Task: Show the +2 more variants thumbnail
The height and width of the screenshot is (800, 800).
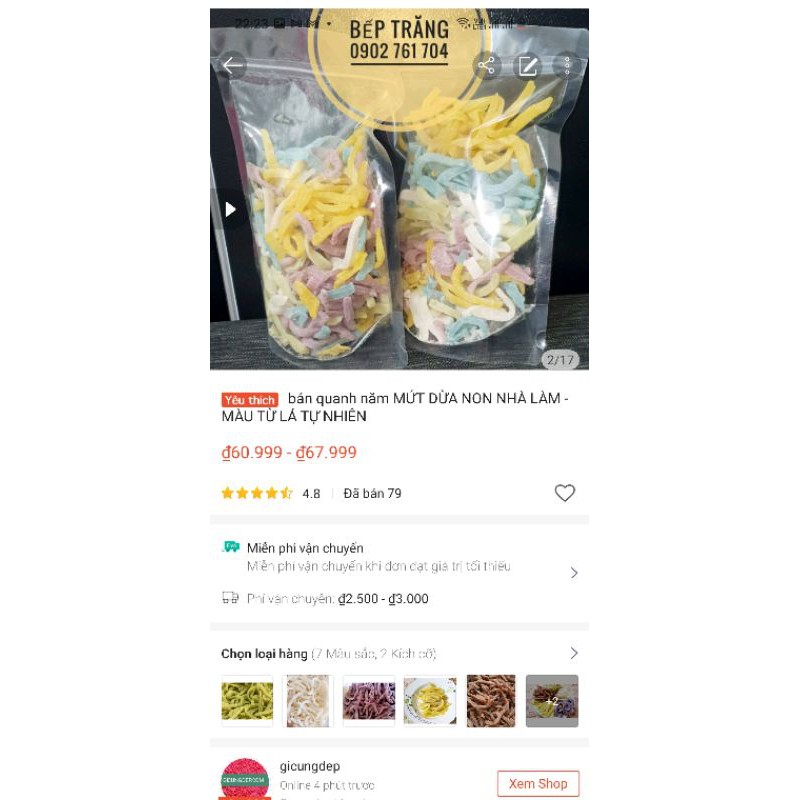Action: 552,700
